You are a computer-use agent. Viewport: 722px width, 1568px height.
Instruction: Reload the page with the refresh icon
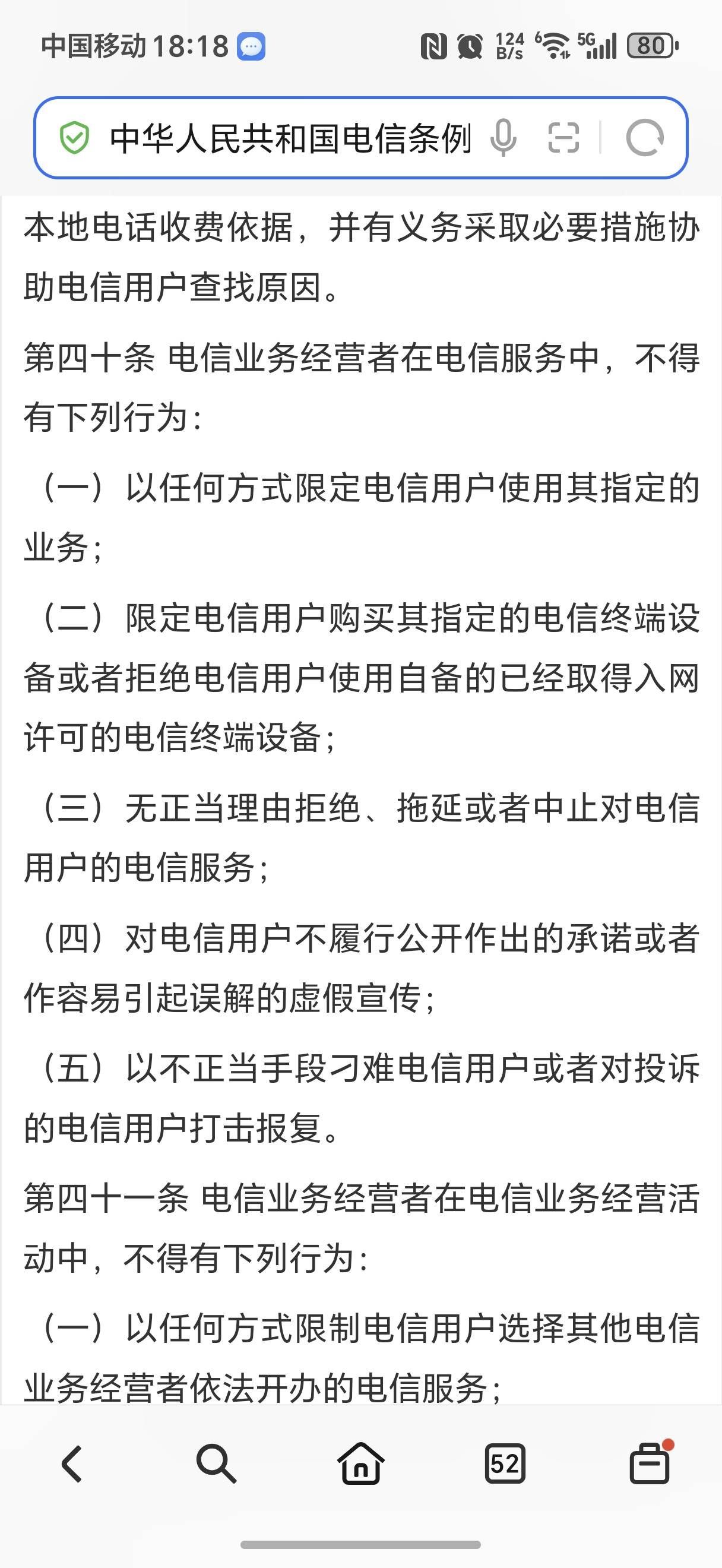pyautogui.click(x=645, y=138)
